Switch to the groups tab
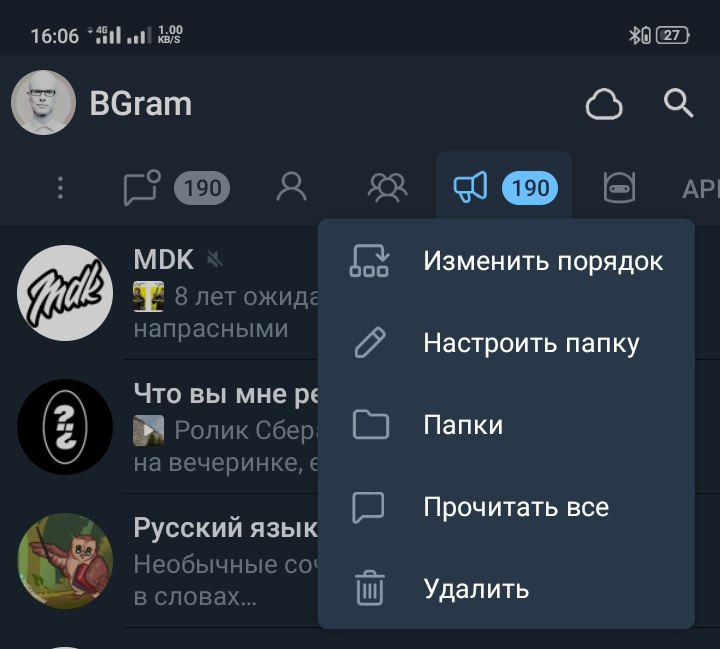The width and height of the screenshot is (720, 649). coord(388,187)
